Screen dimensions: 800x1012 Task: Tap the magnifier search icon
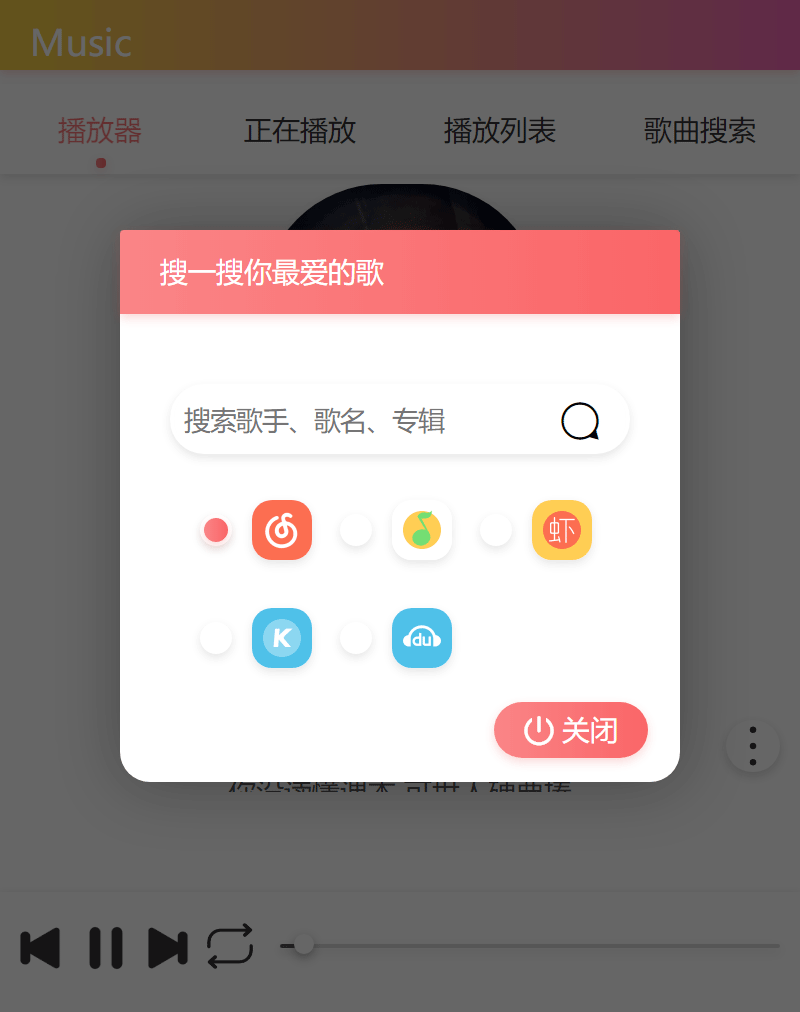[x=580, y=421]
